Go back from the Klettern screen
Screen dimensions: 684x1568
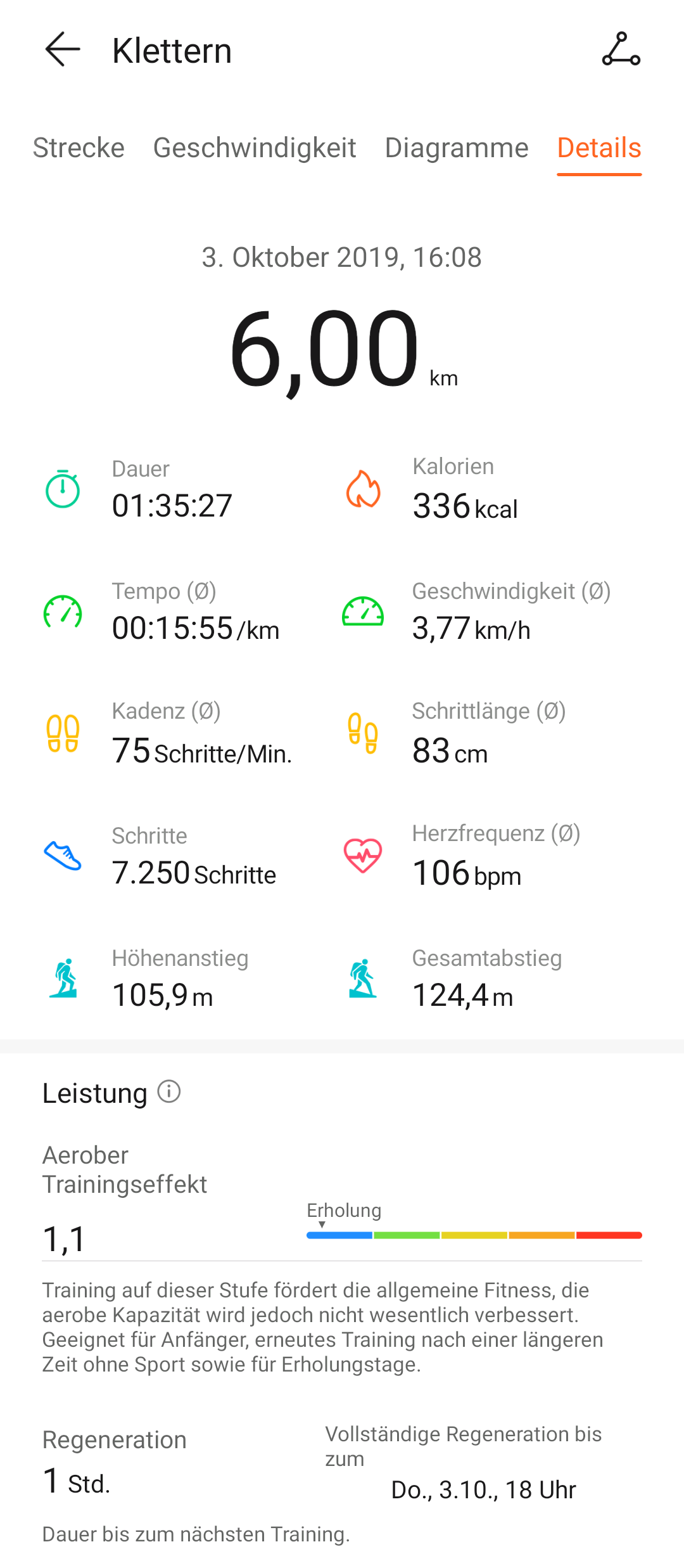pyautogui.click(x=63, y=49)
